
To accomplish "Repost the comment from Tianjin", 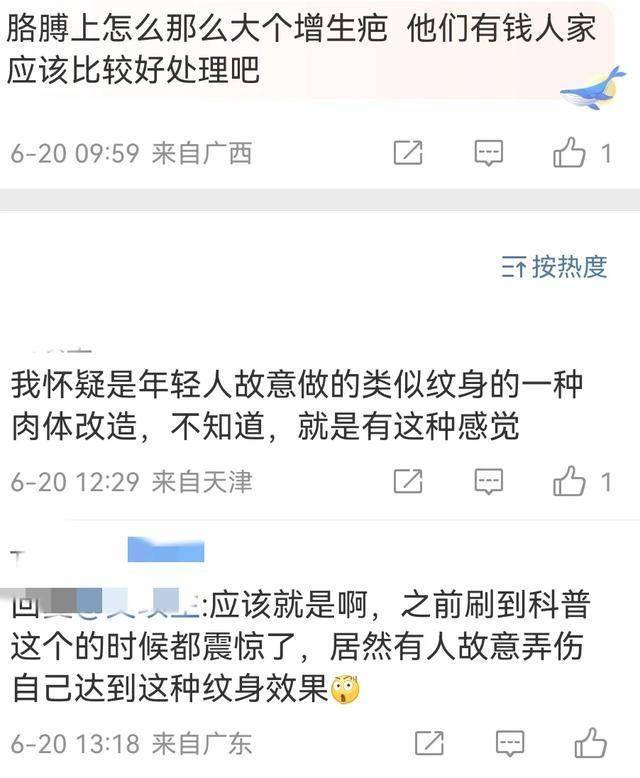I will (x=408, y=481).
